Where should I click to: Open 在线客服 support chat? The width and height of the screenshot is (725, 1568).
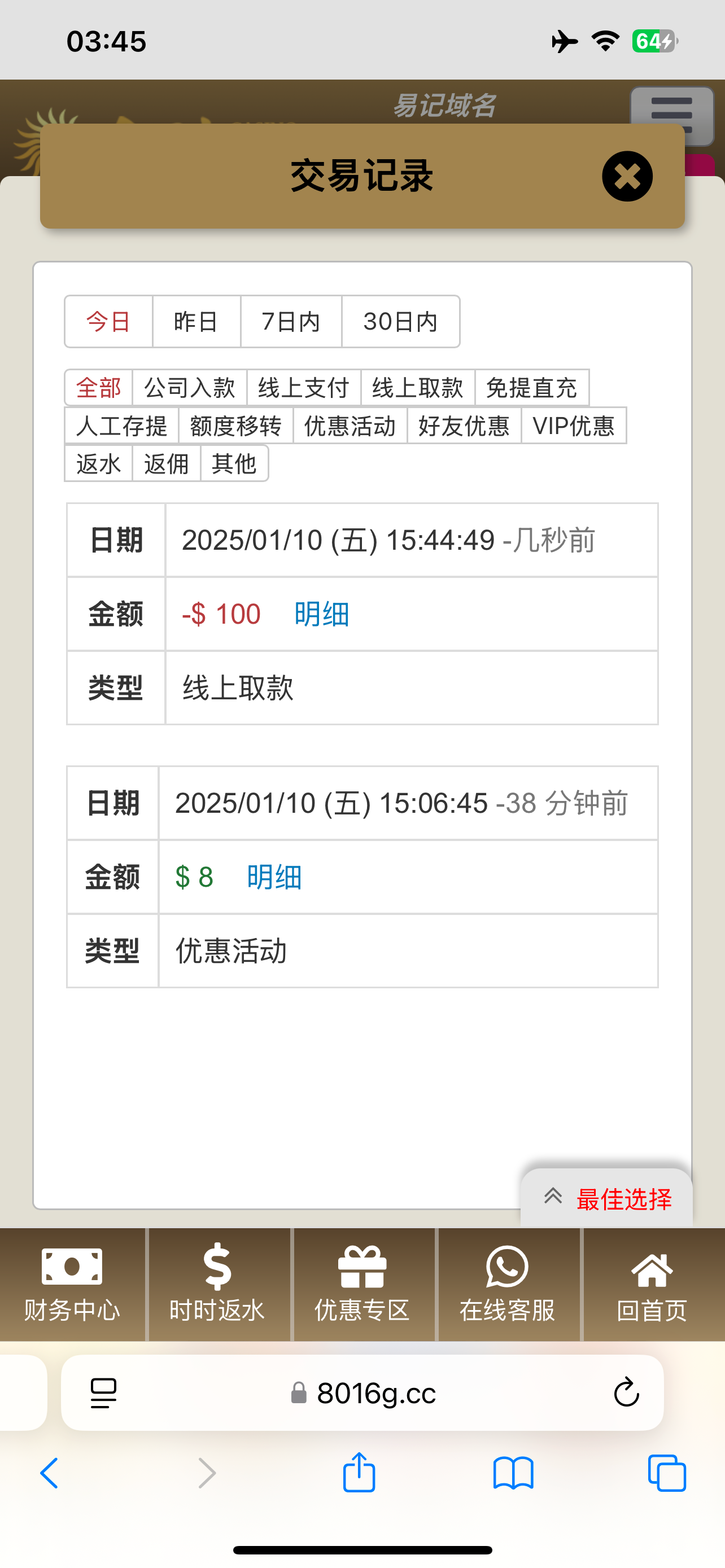[507, 1283]
